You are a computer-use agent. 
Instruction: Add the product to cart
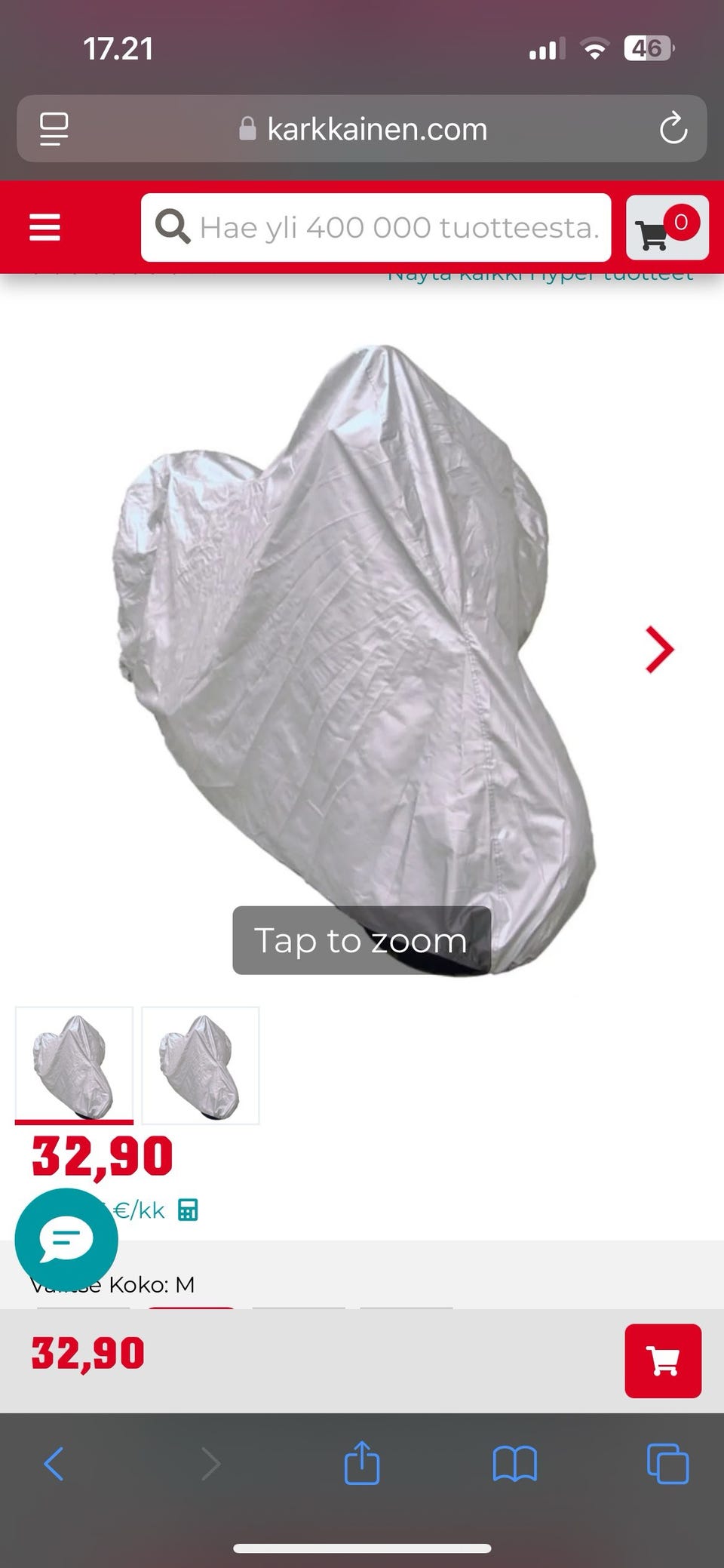coord(662,1360)
